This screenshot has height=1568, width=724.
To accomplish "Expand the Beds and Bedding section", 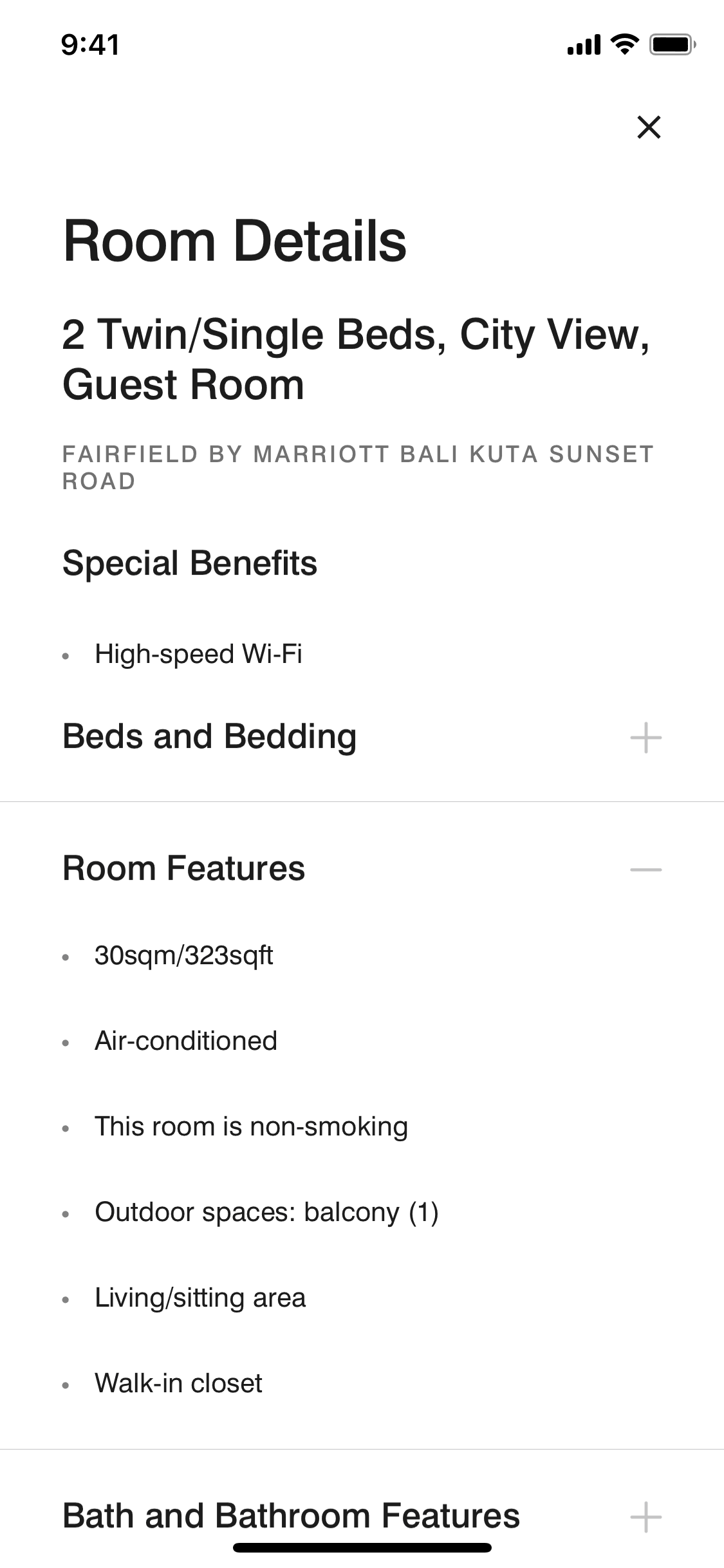I will pyautogui.click(x=645, y=738).
